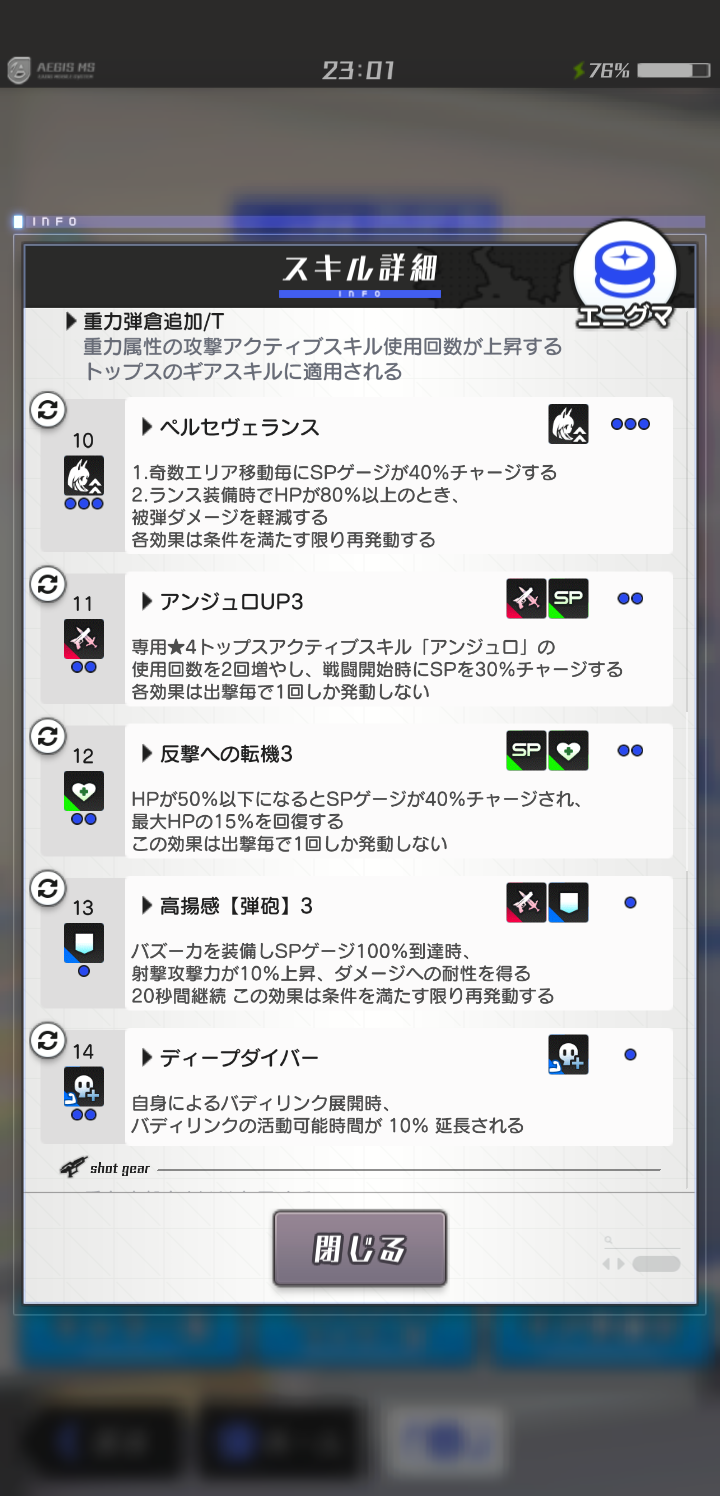Tap the refresh icon beside ペルセヴェランス

pyautogui.click(x=47, y=409)
